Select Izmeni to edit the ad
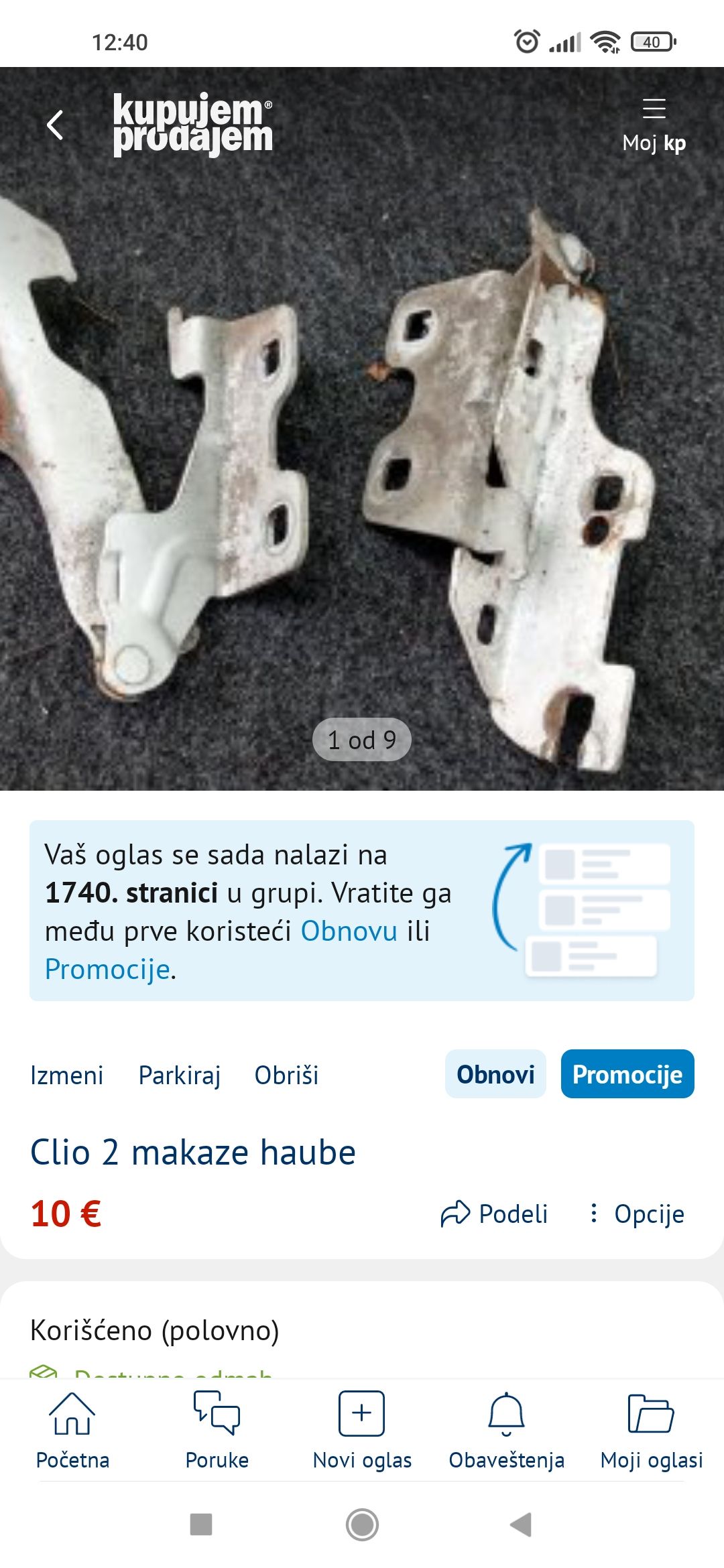The width and height of the screenshot is (724, 1568). [x=66, y=1075]
